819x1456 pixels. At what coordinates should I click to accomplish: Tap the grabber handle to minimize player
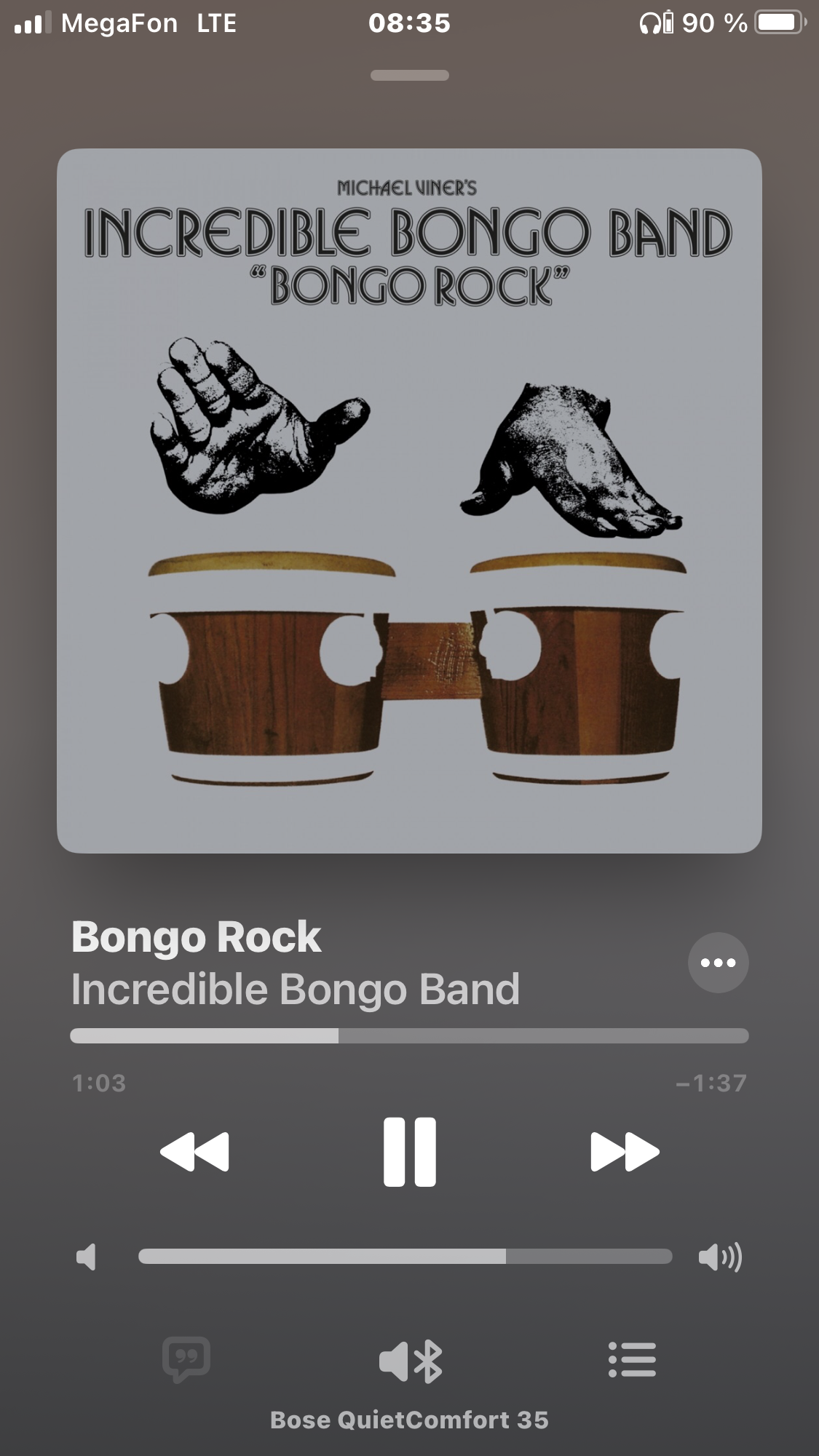pyautogui.click(x=409, y=76)
